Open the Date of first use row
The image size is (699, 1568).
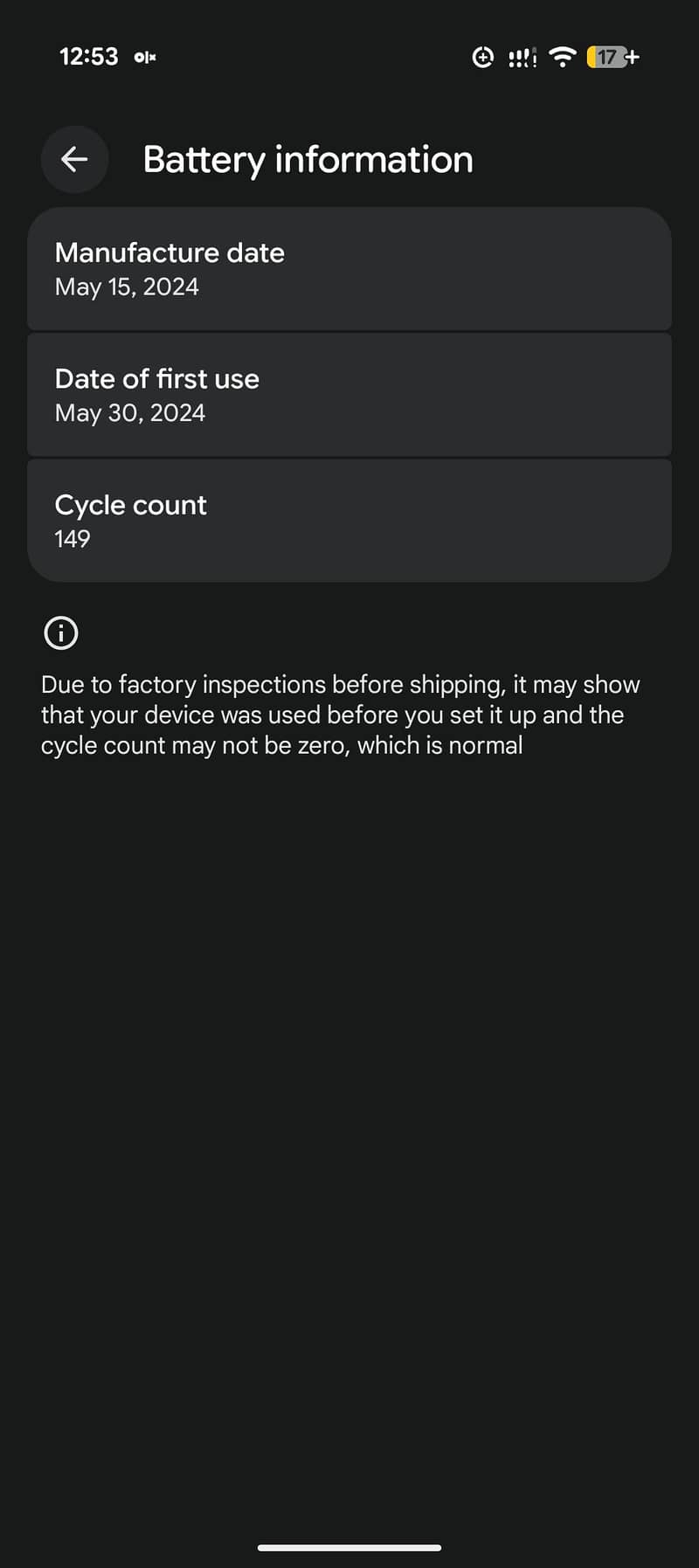(349, 395)
